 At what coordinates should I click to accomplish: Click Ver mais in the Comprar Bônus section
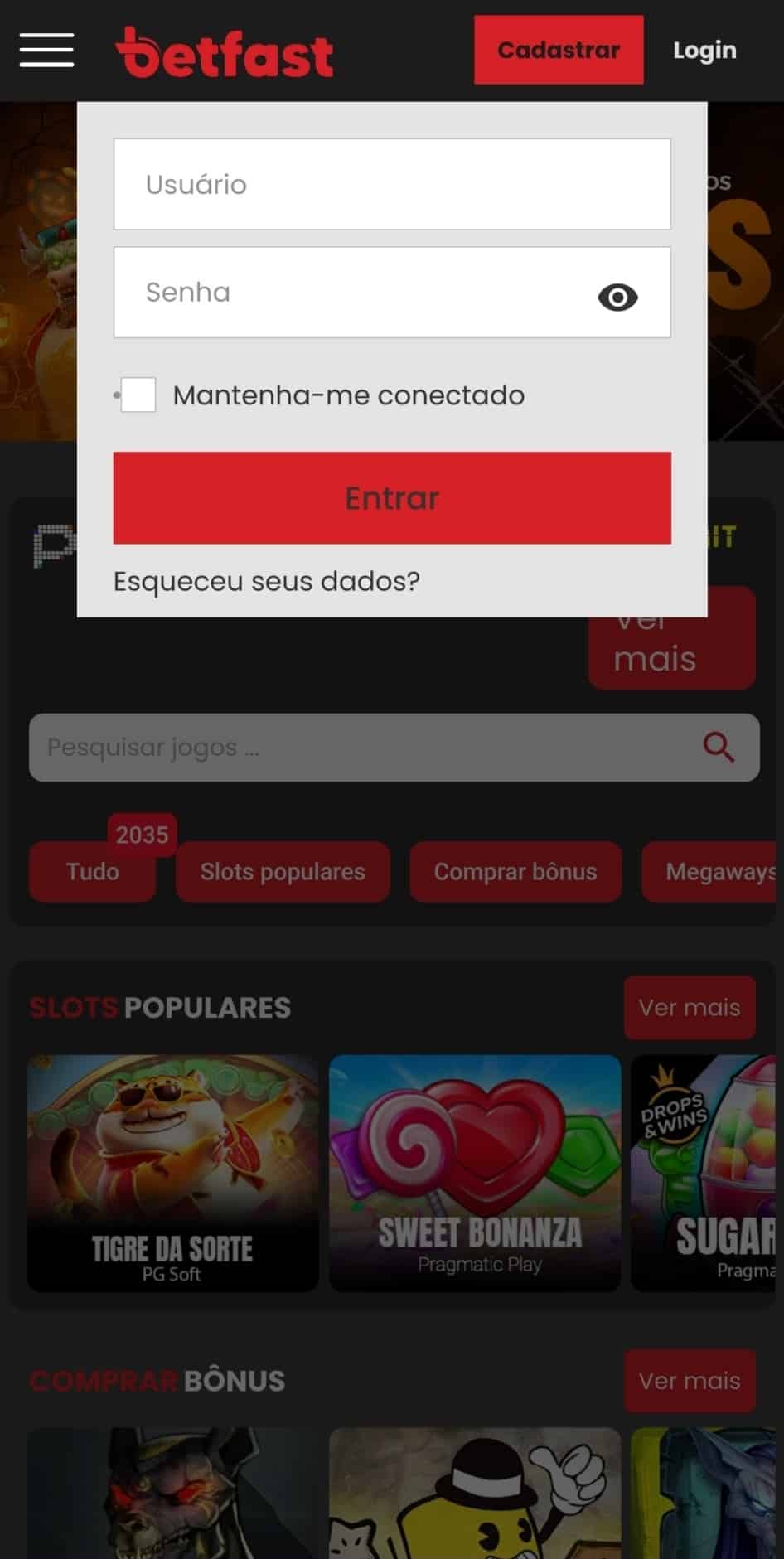689,1381
